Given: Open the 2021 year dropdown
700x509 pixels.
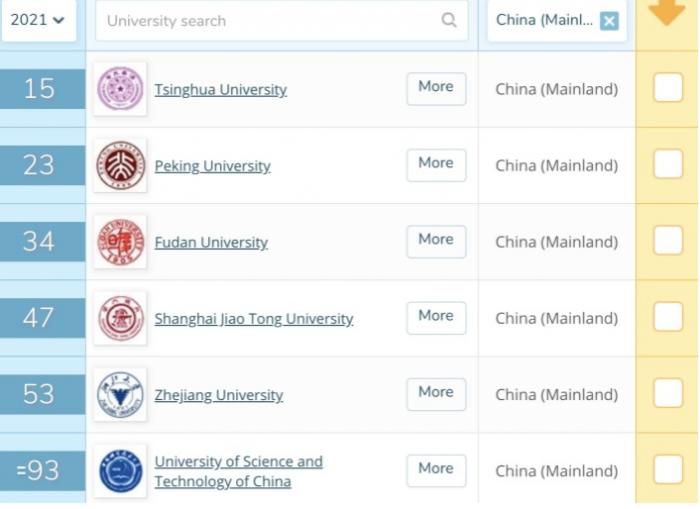Looking at the screenshot, I should pyautogui.click(x=38, y=20).
